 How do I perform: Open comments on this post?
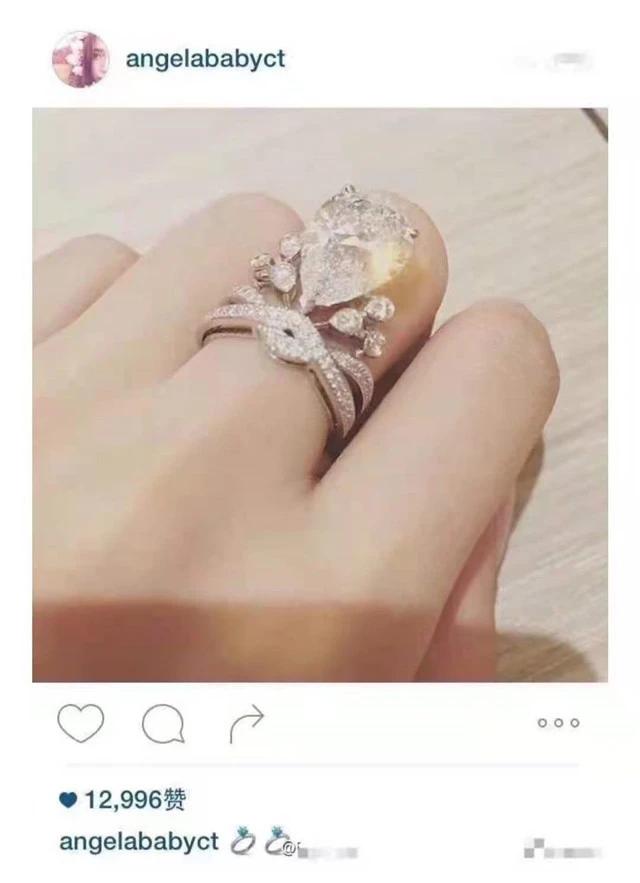162,723
